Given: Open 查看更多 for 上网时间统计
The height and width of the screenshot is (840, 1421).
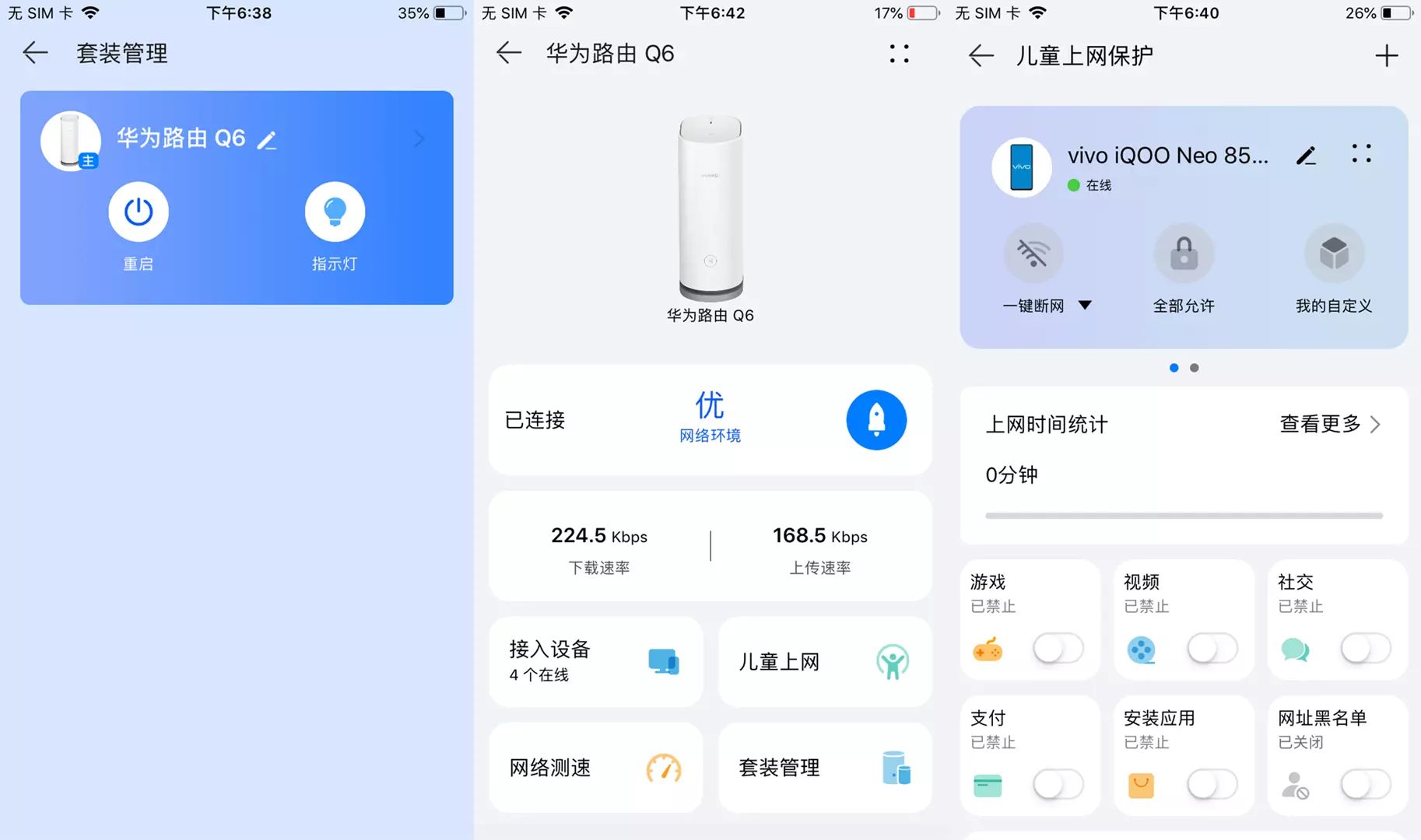Looking at the screenshot, I should coord(1330,425).
